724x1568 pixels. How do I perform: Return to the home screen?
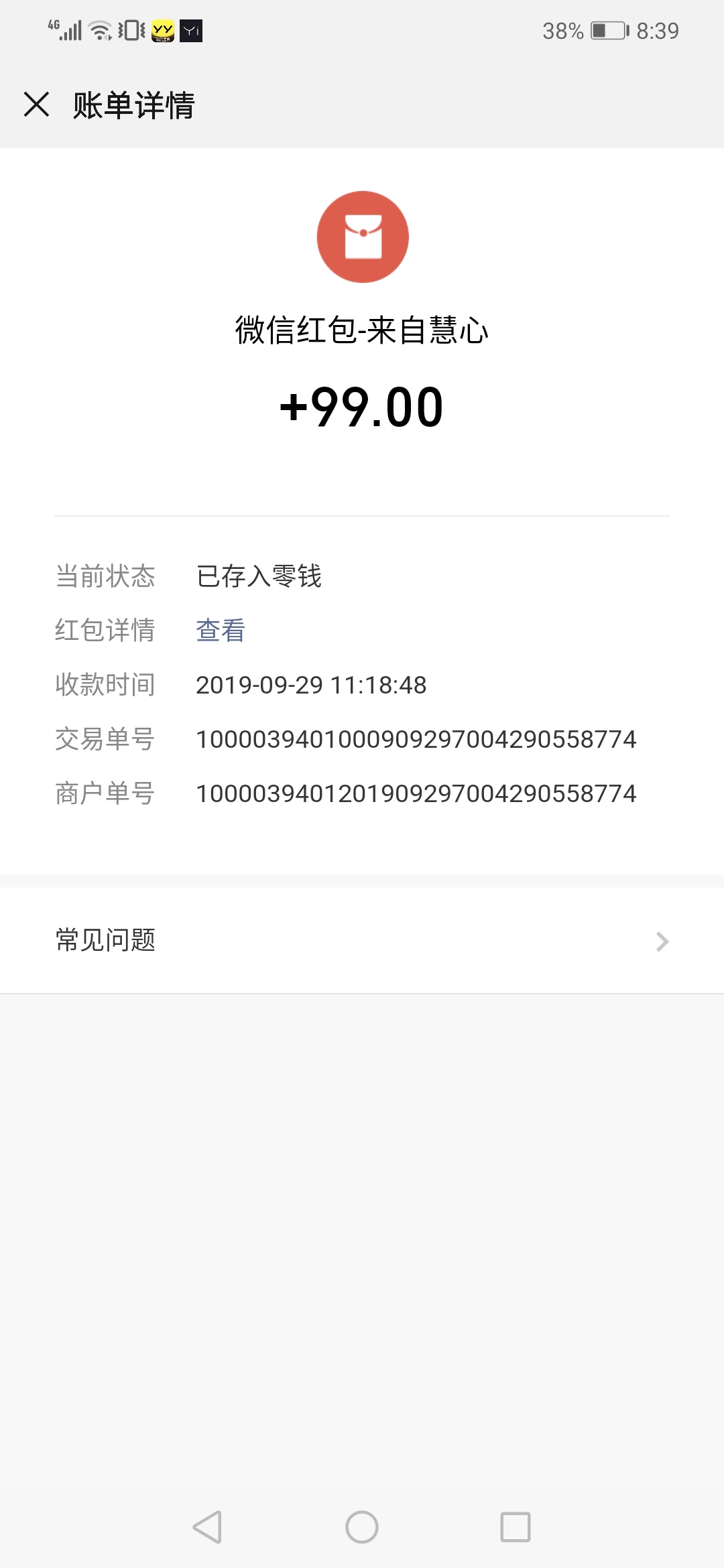click(362, 1527)
